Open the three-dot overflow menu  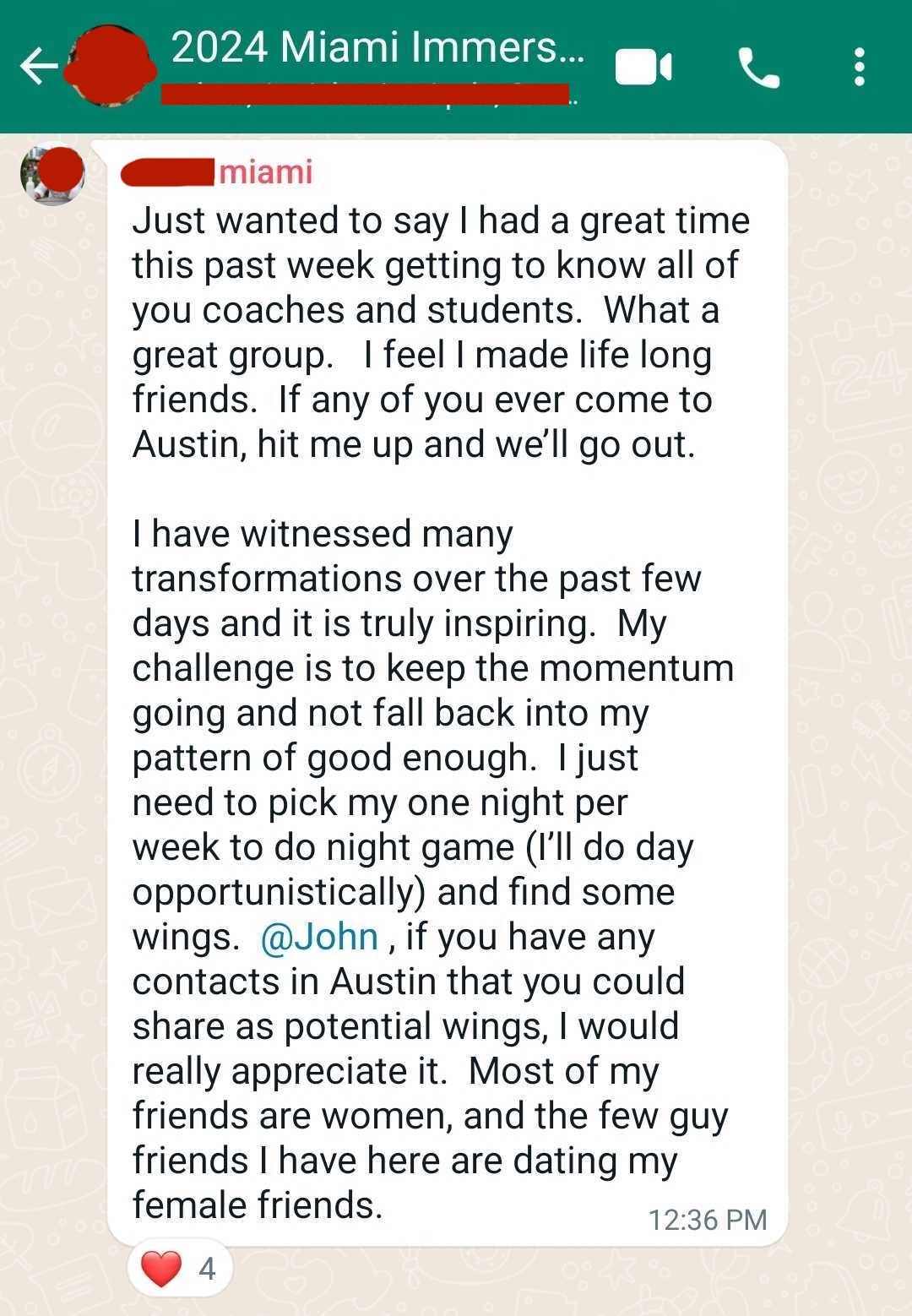point(859,68)
